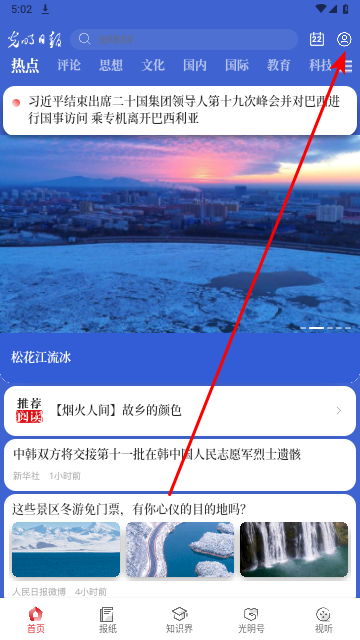Switch to the 视听 tab
The height and width of the screenshot is (640, 360).
323,620
